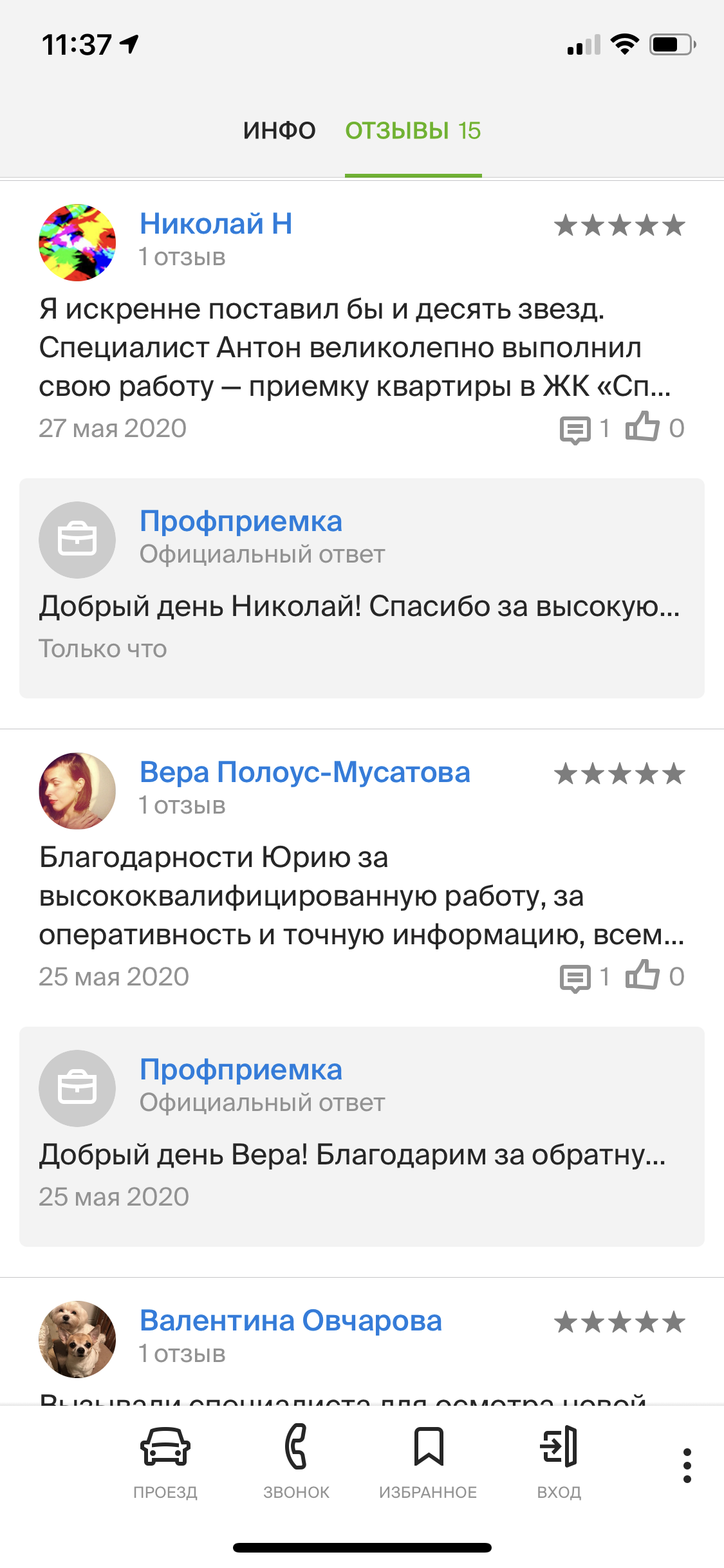The image size is (724, 1568).
Task: Select the ОТЗЫВЫ 15 tab
Action: click(x=413, y=131)
